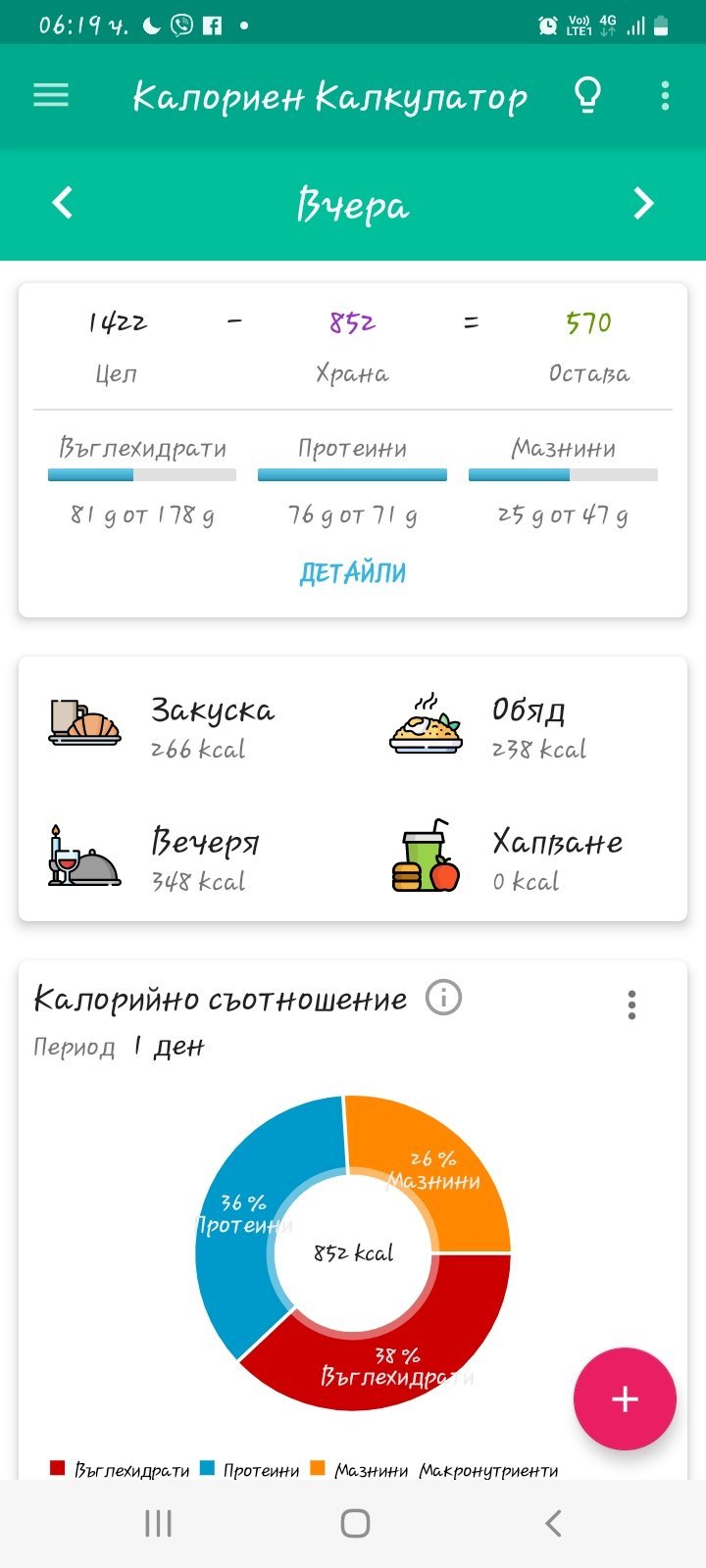Open the hamburger navigation drawer
This screenshot has height=1568, width=706.
point(51,95)
